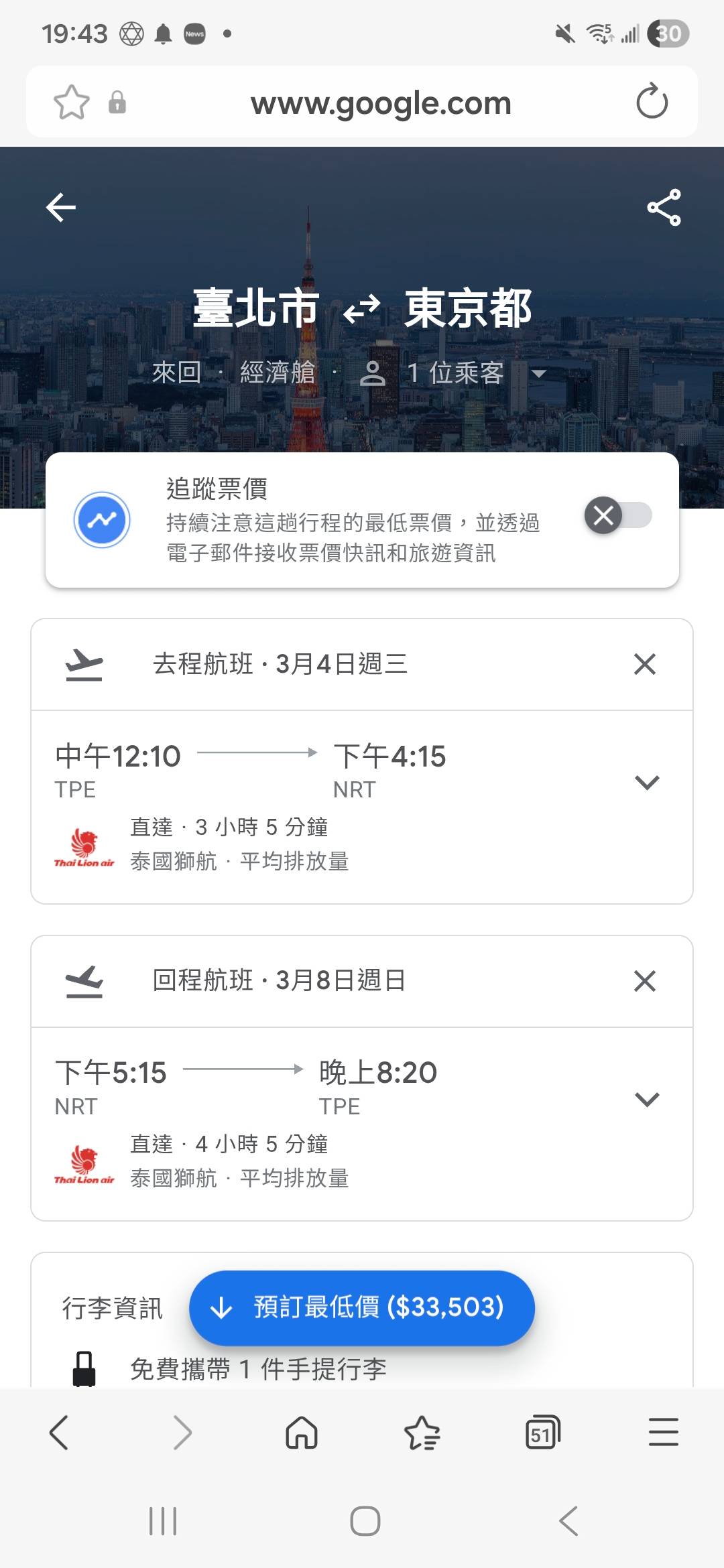The image size is (724, 1568).
Task: Show recent apps from the system bar
Action: [163, 1520]
